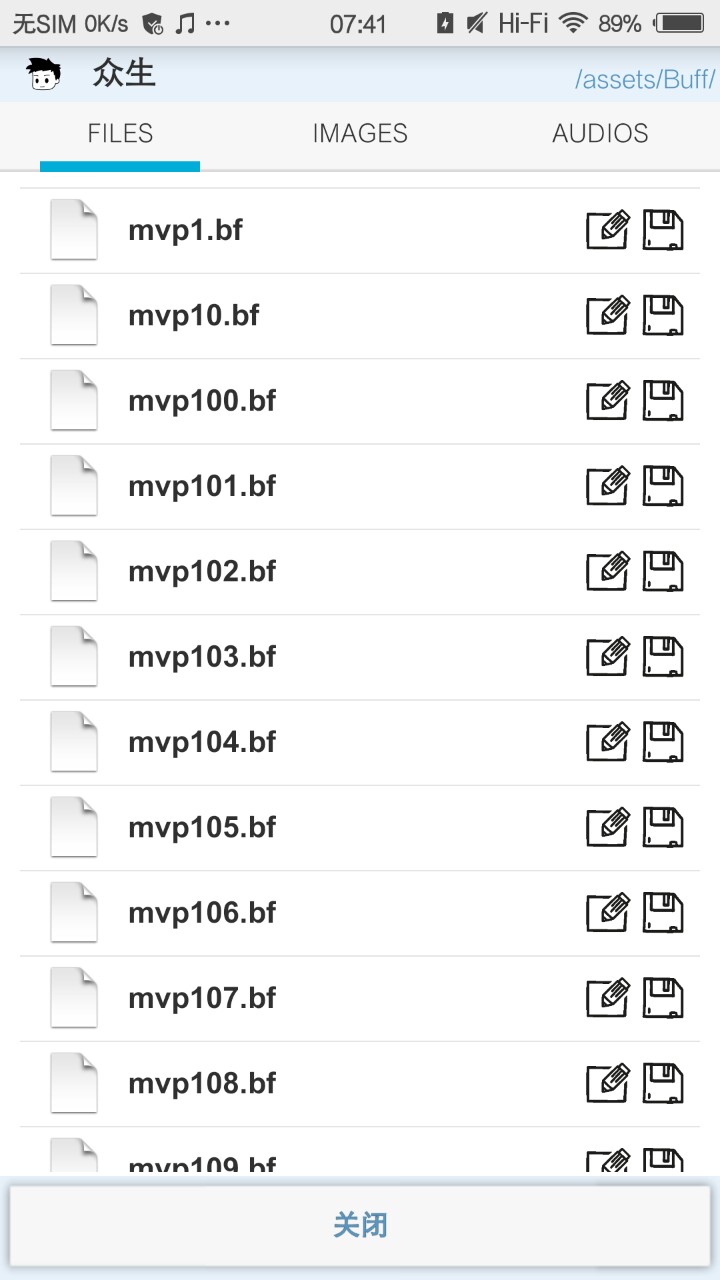Edit the mvp1.bf file
Image resolution: width=720 pixels, height=1280 pixels.
pos(607,231)
